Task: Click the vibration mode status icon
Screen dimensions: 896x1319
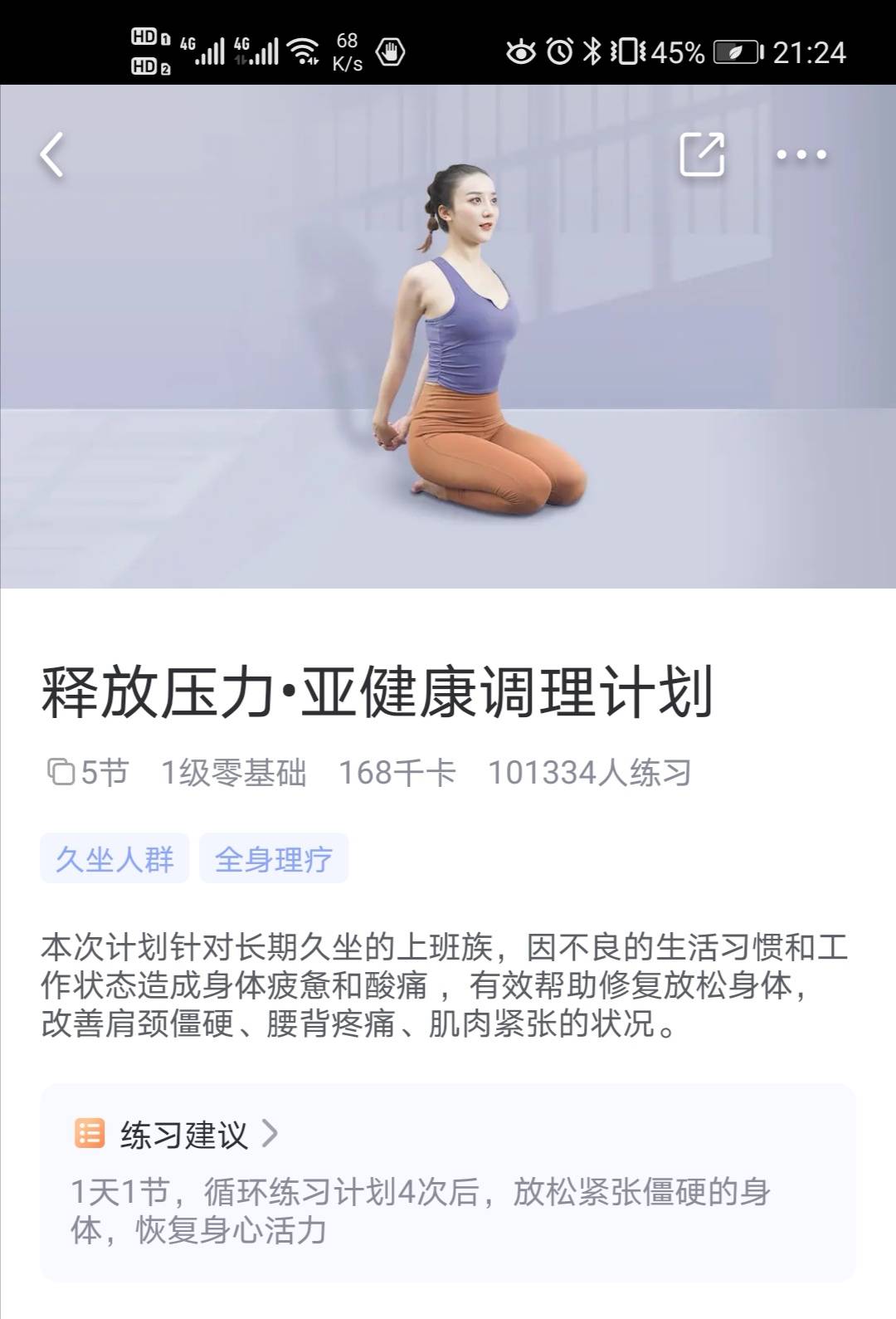Action: pos(628,51)
